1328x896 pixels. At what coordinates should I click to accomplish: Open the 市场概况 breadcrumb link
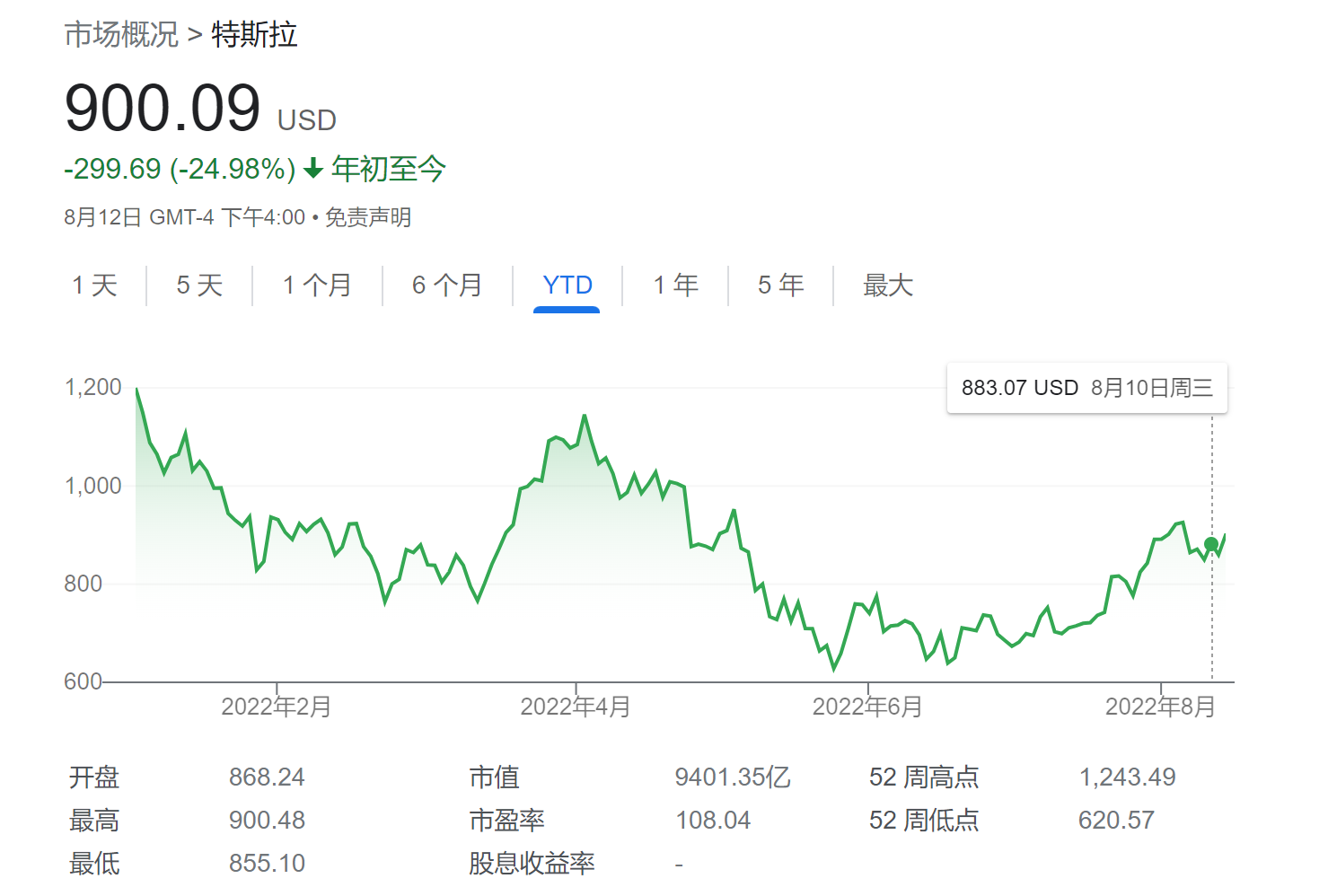pos(121,35)
